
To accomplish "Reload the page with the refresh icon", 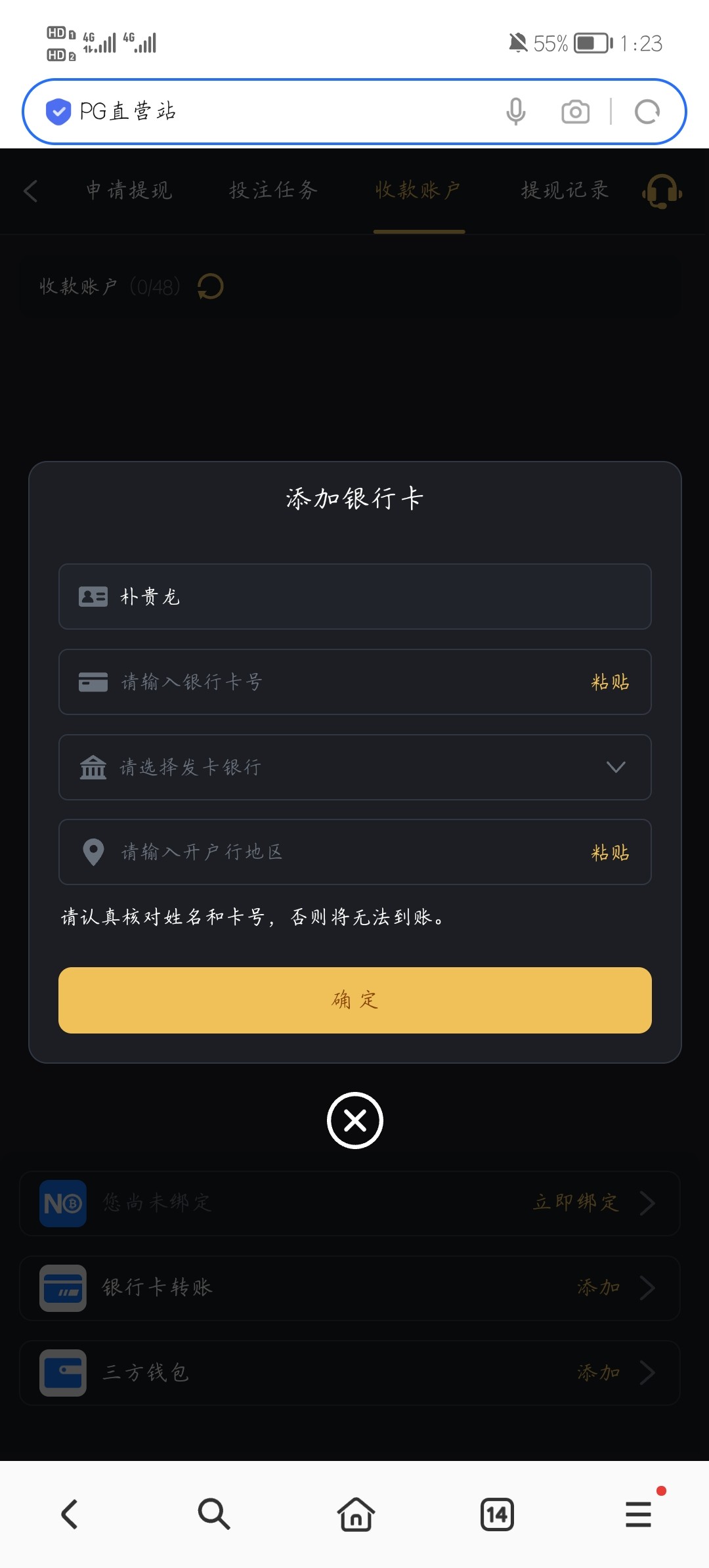I will point(647,112).
